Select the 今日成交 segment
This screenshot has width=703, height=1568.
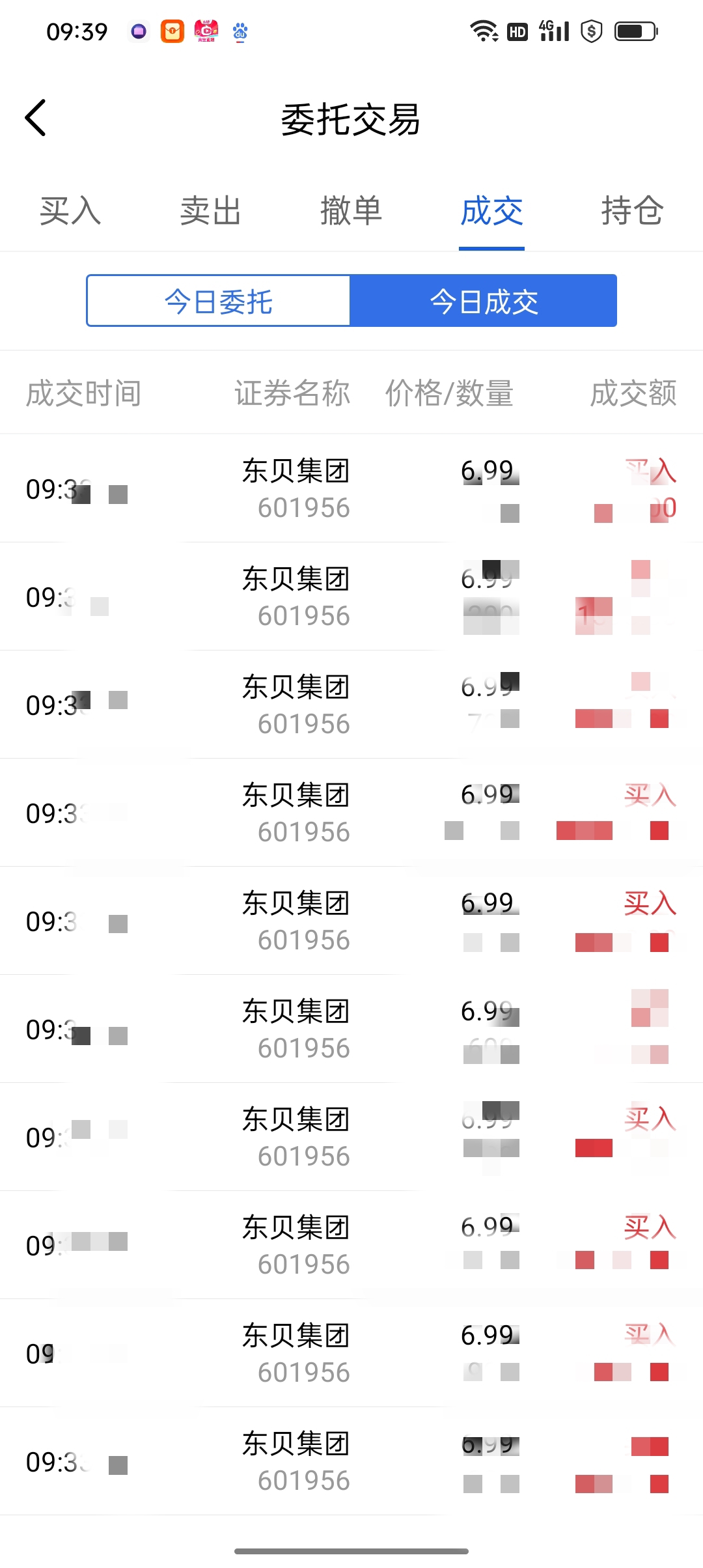[x=484, y=301]
